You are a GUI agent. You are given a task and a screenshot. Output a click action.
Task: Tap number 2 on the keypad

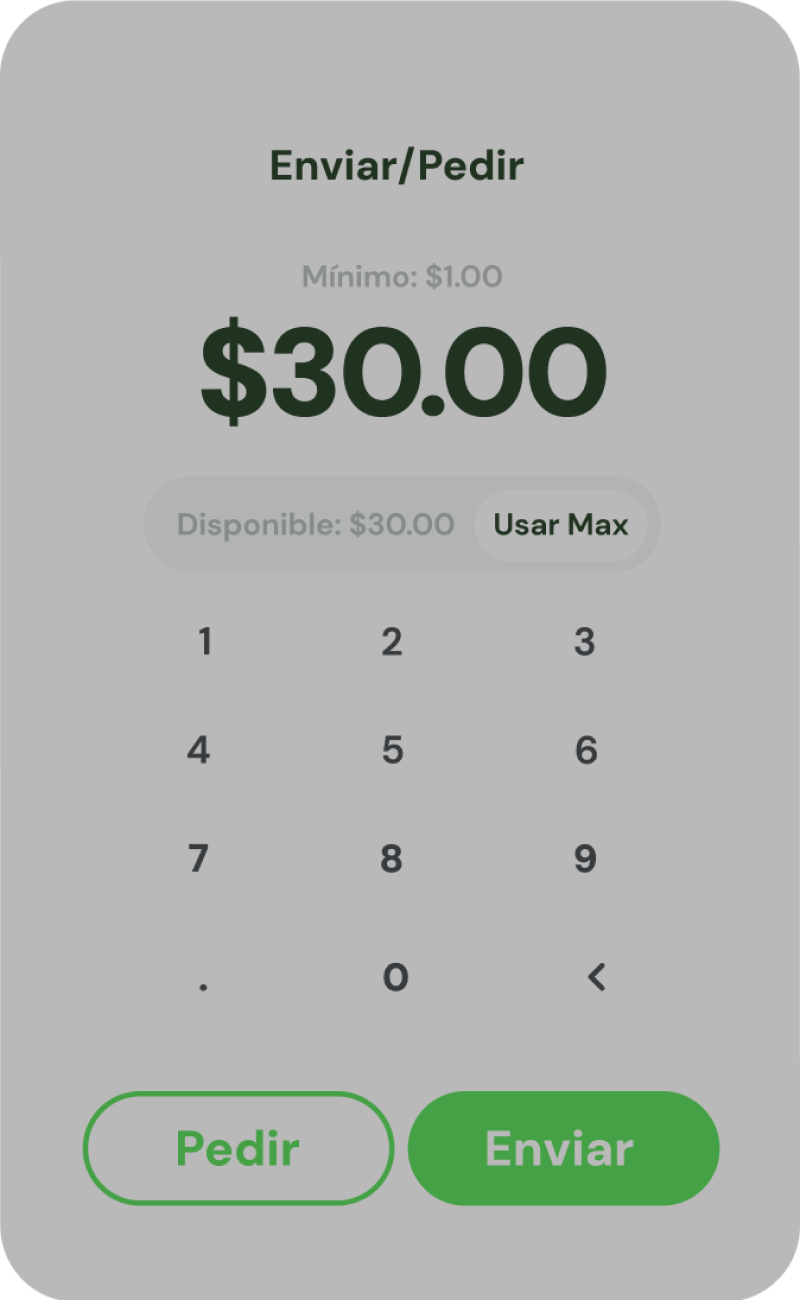pos(392,642)
